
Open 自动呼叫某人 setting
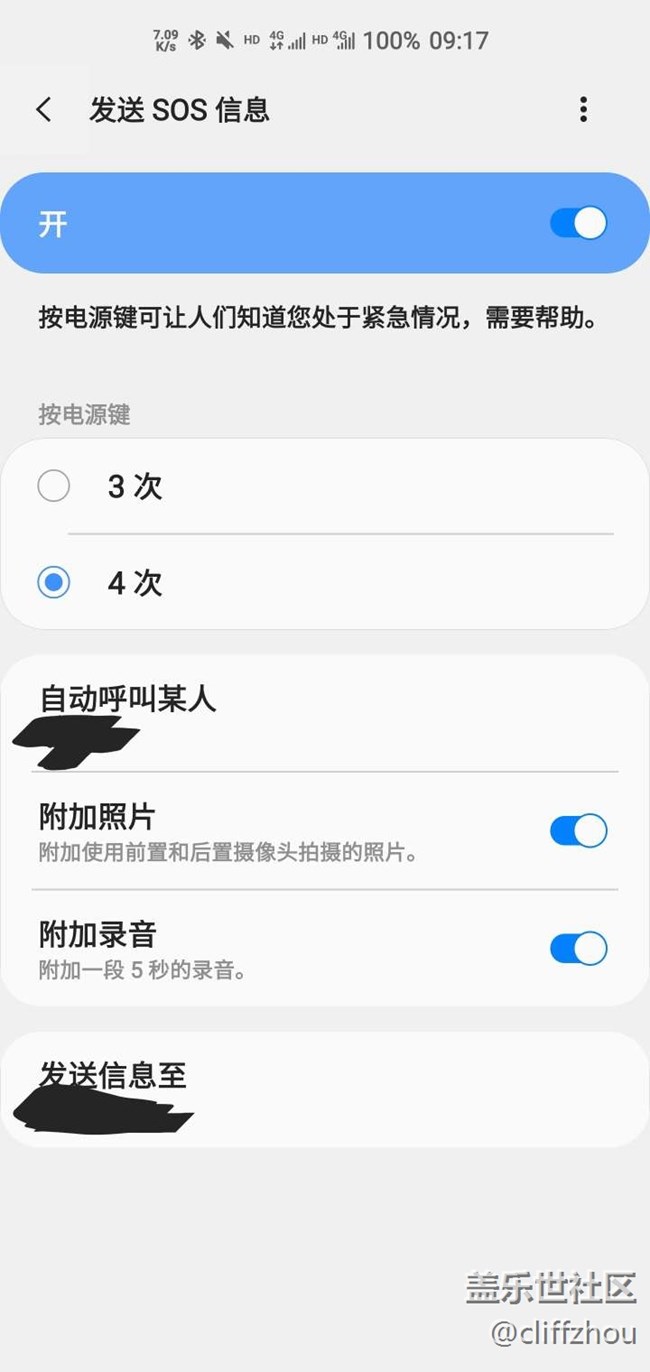click(x=325, y=714)
